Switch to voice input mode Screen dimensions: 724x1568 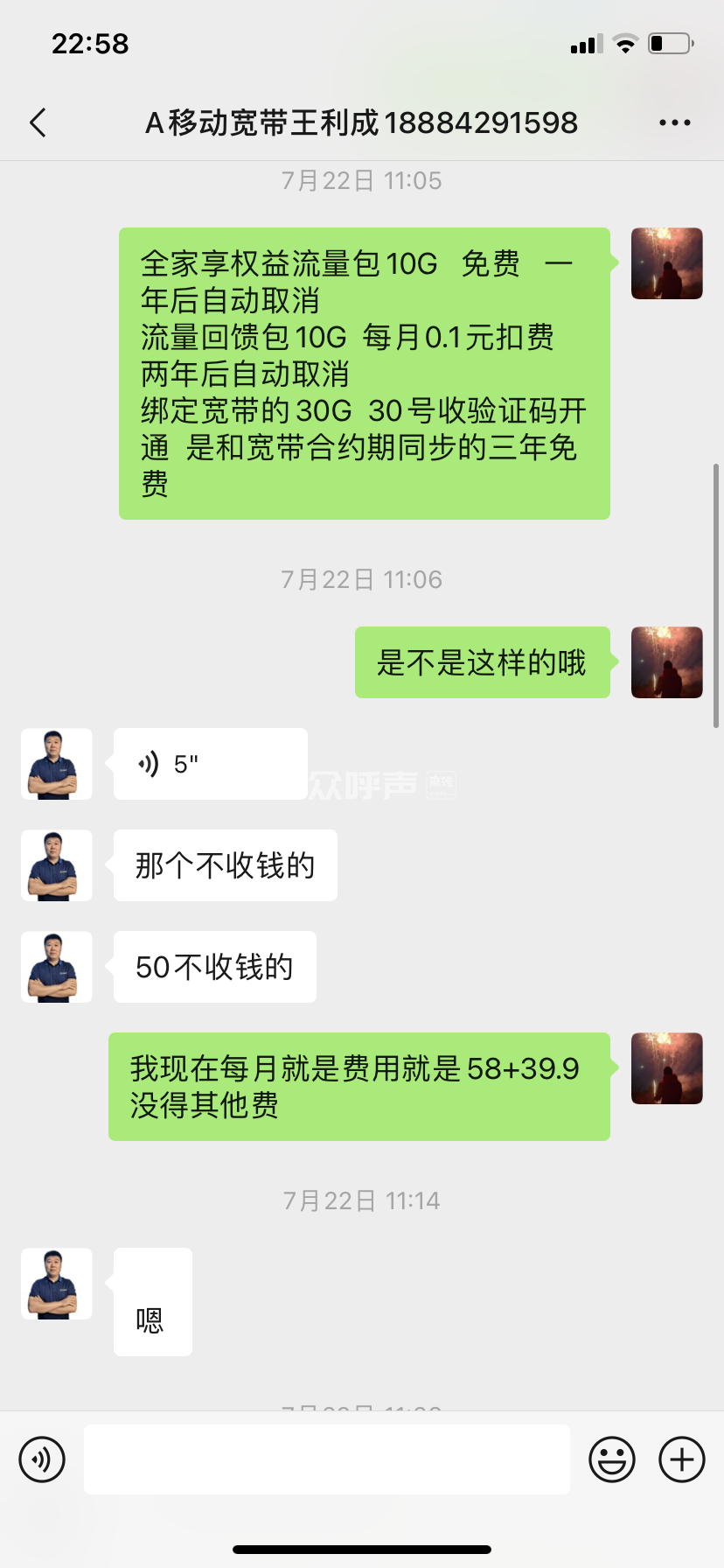(42, 1459)
